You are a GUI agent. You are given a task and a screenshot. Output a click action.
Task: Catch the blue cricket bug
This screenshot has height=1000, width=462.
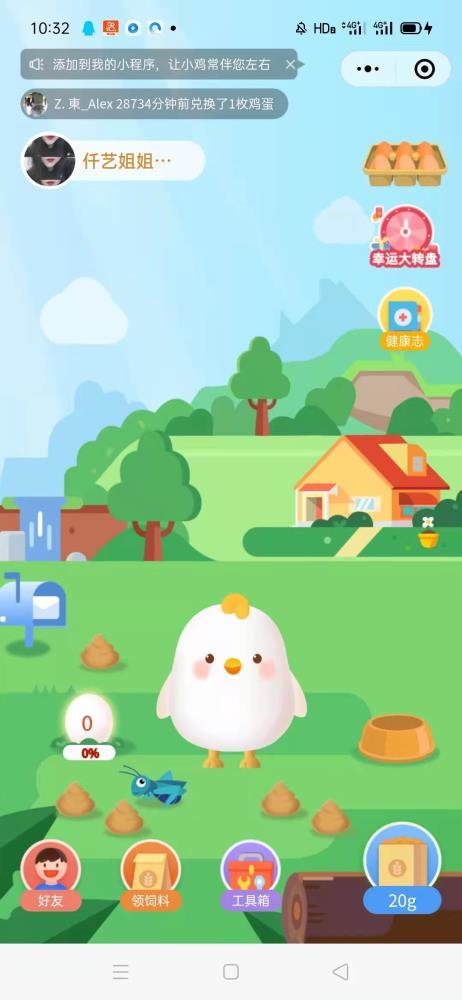point(154,784)
